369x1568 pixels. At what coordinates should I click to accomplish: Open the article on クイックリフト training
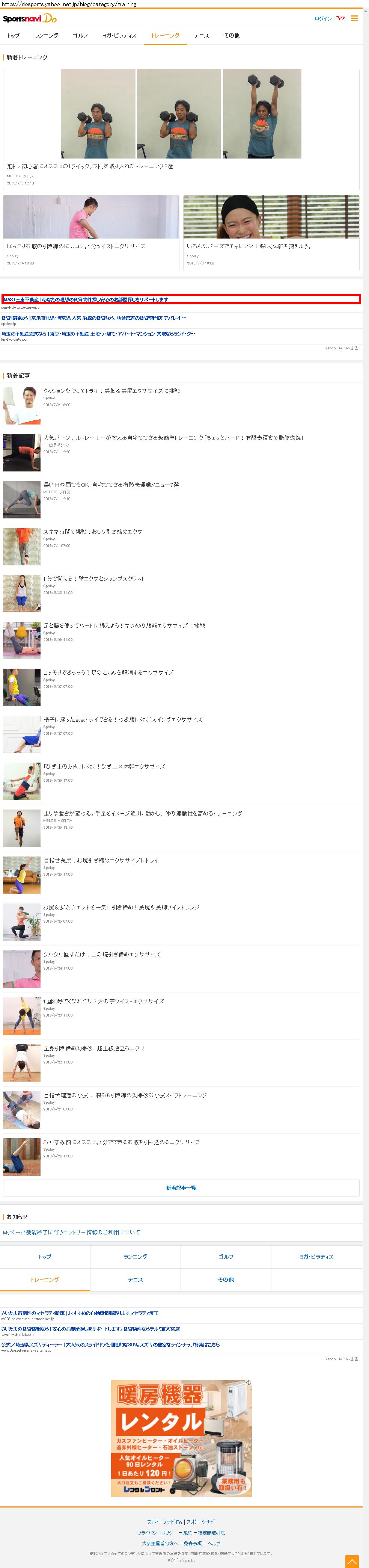[x=90, y=166]
